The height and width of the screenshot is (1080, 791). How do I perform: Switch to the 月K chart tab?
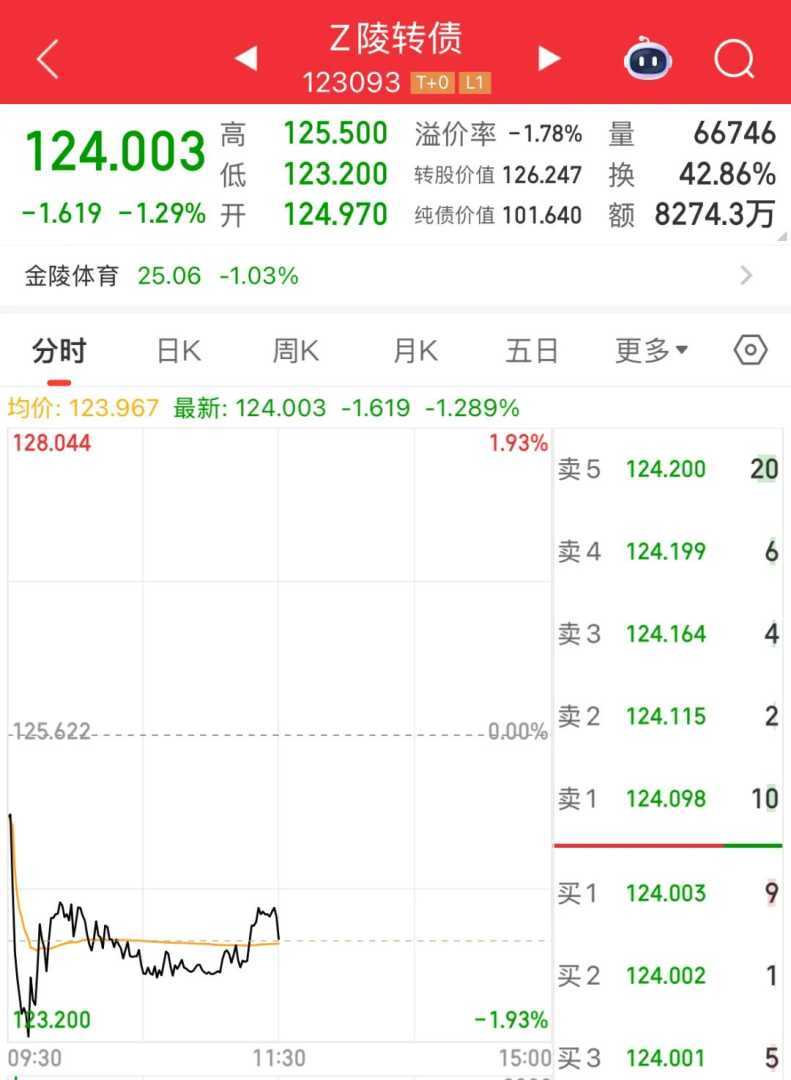[x=414, y=351]
